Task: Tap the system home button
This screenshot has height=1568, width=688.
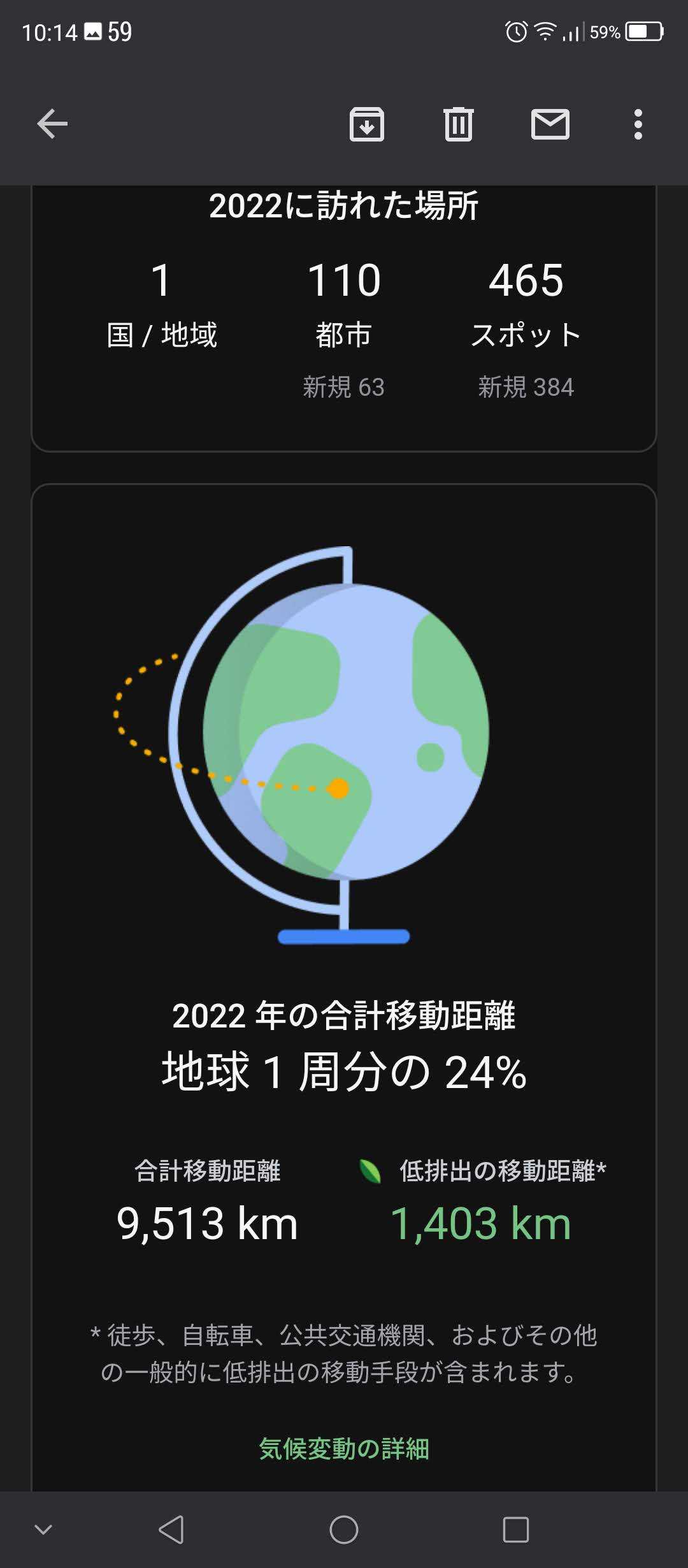Action: pos(344,1529)
